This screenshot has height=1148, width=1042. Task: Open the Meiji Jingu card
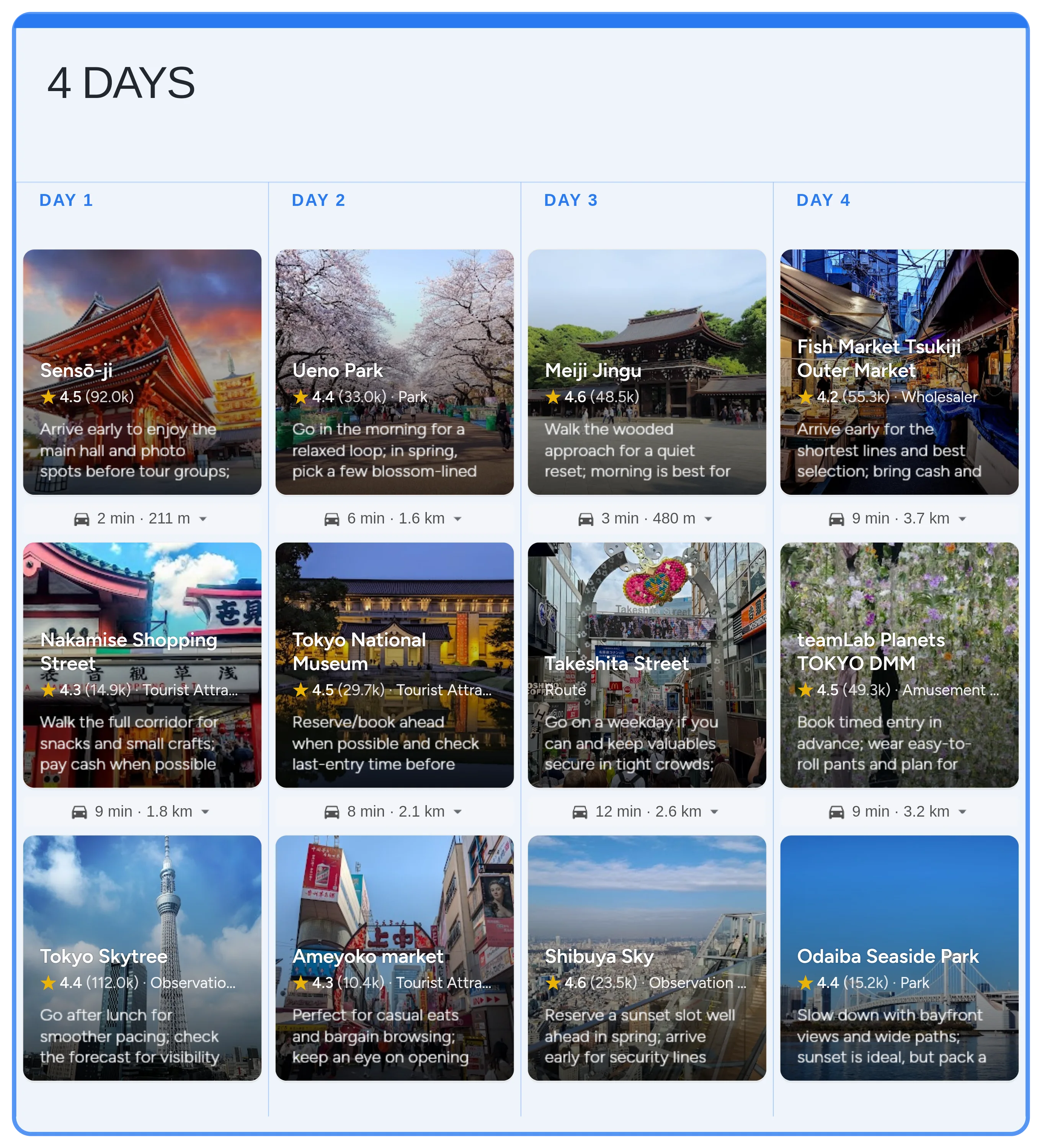pos(647,372)
